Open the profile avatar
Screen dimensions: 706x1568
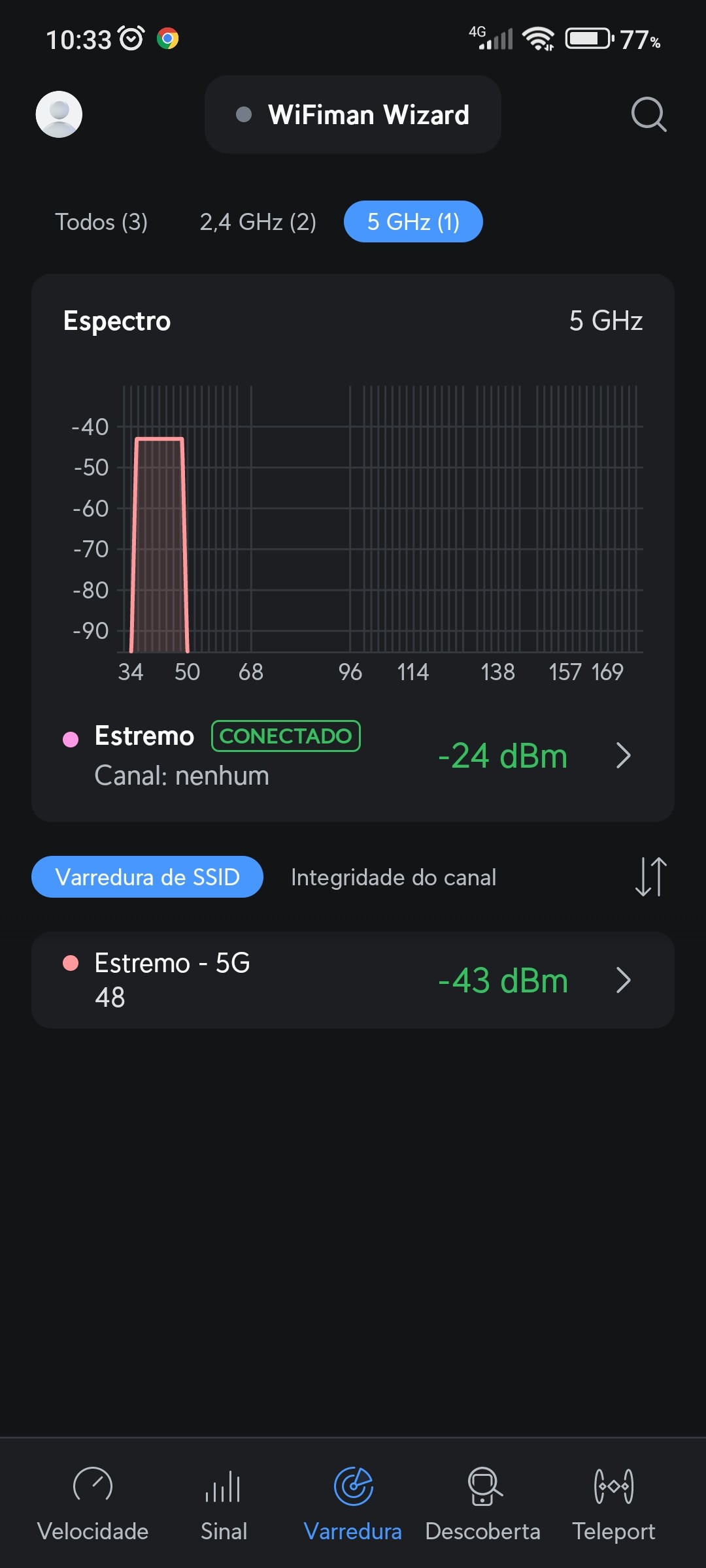coord(59,114)
